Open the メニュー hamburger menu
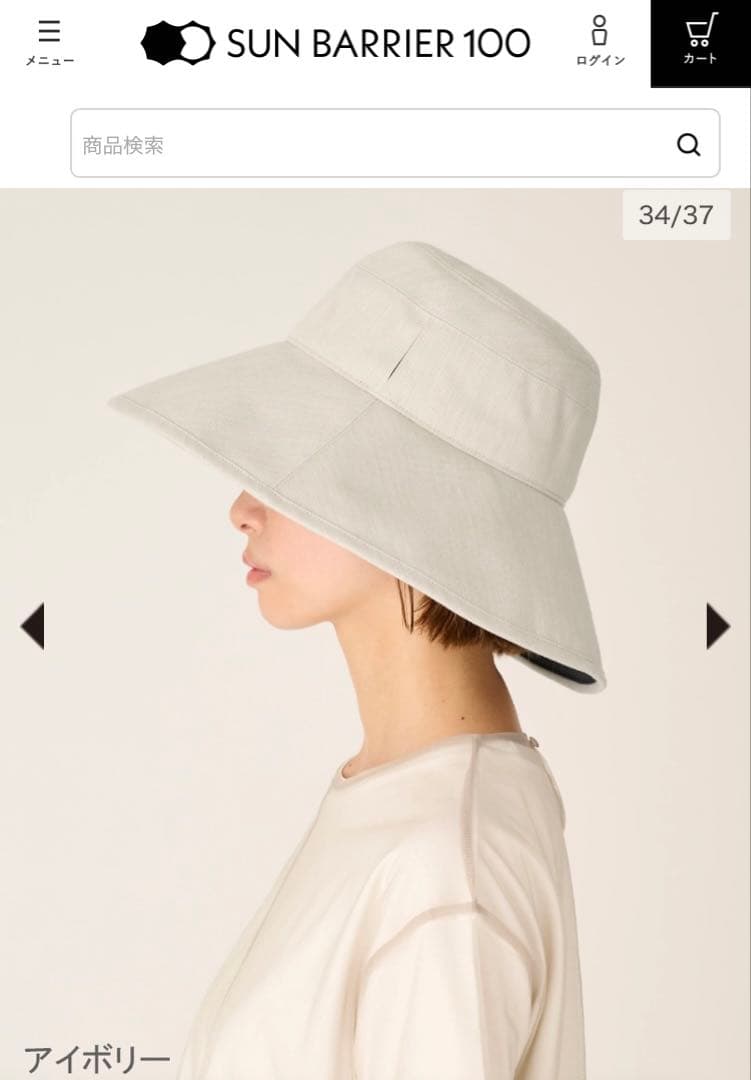 click(x=49, y=42)
